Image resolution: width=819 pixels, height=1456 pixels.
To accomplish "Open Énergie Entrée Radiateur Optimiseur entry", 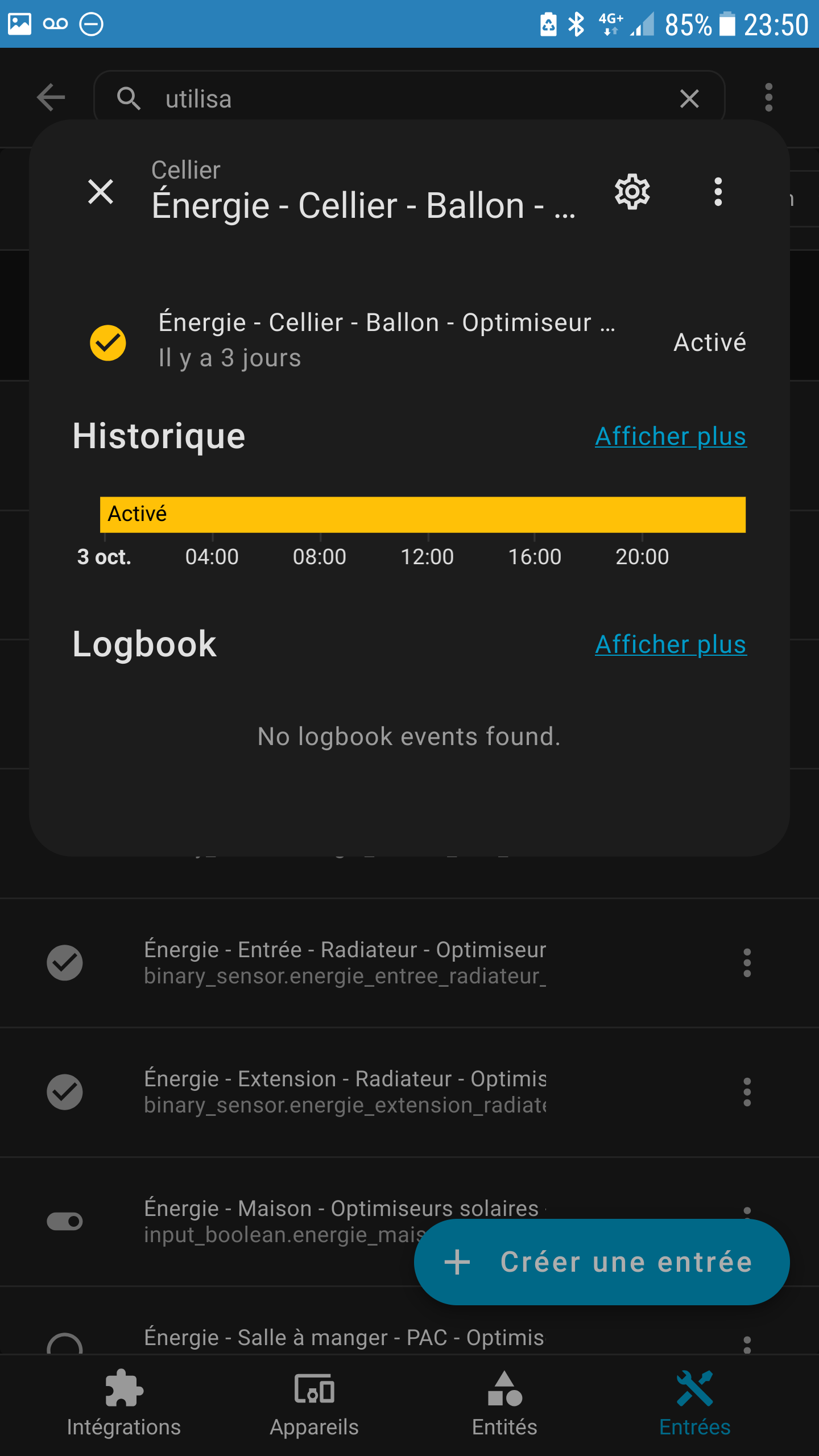I will pyautogui.click(x=345, y=962).
